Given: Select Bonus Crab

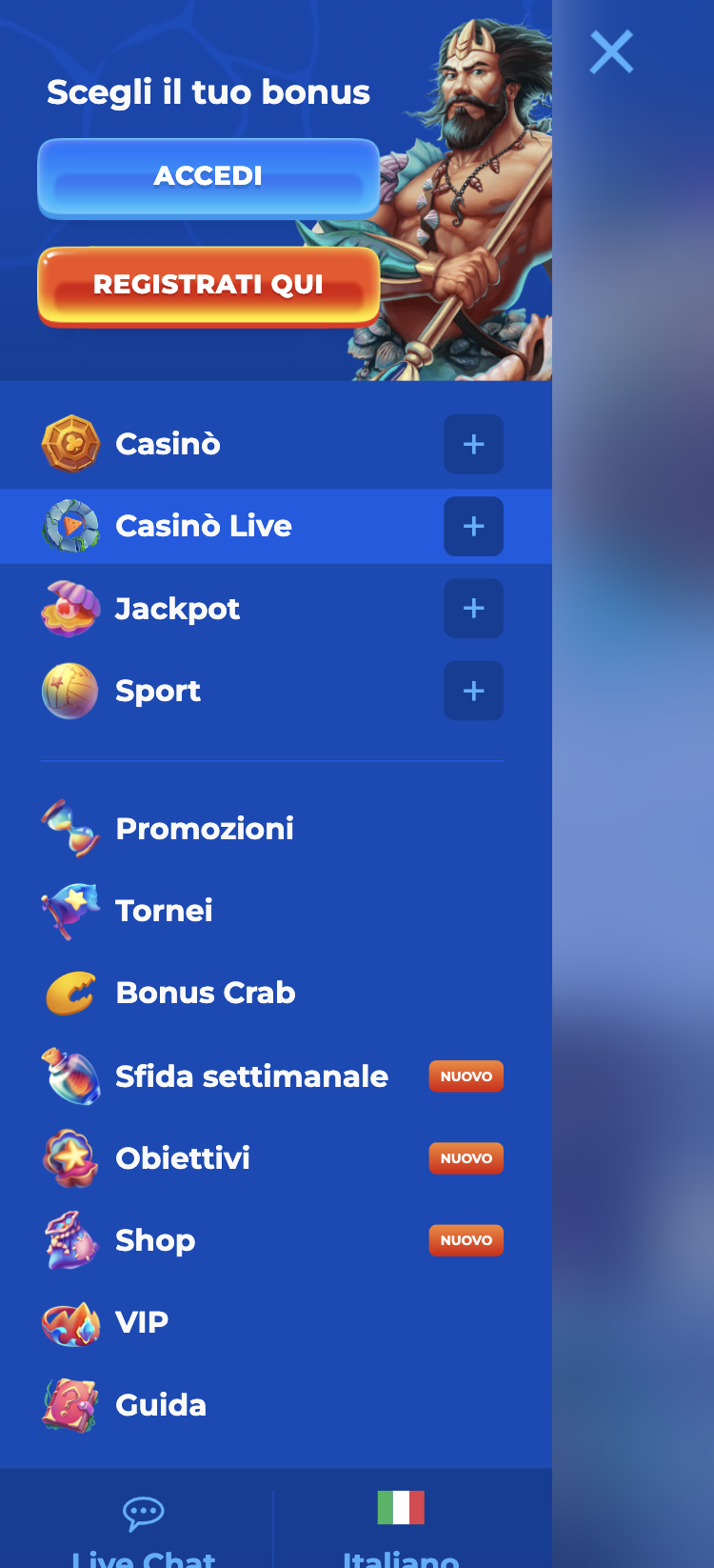Looking at the screenshot, I should click(205, 993).
